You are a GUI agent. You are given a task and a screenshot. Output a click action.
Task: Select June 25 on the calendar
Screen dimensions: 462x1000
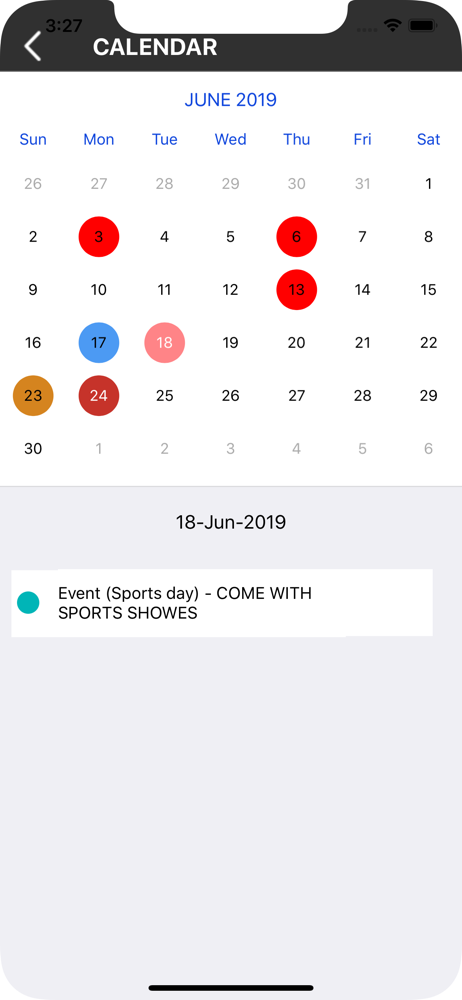[x=165, y=395]
